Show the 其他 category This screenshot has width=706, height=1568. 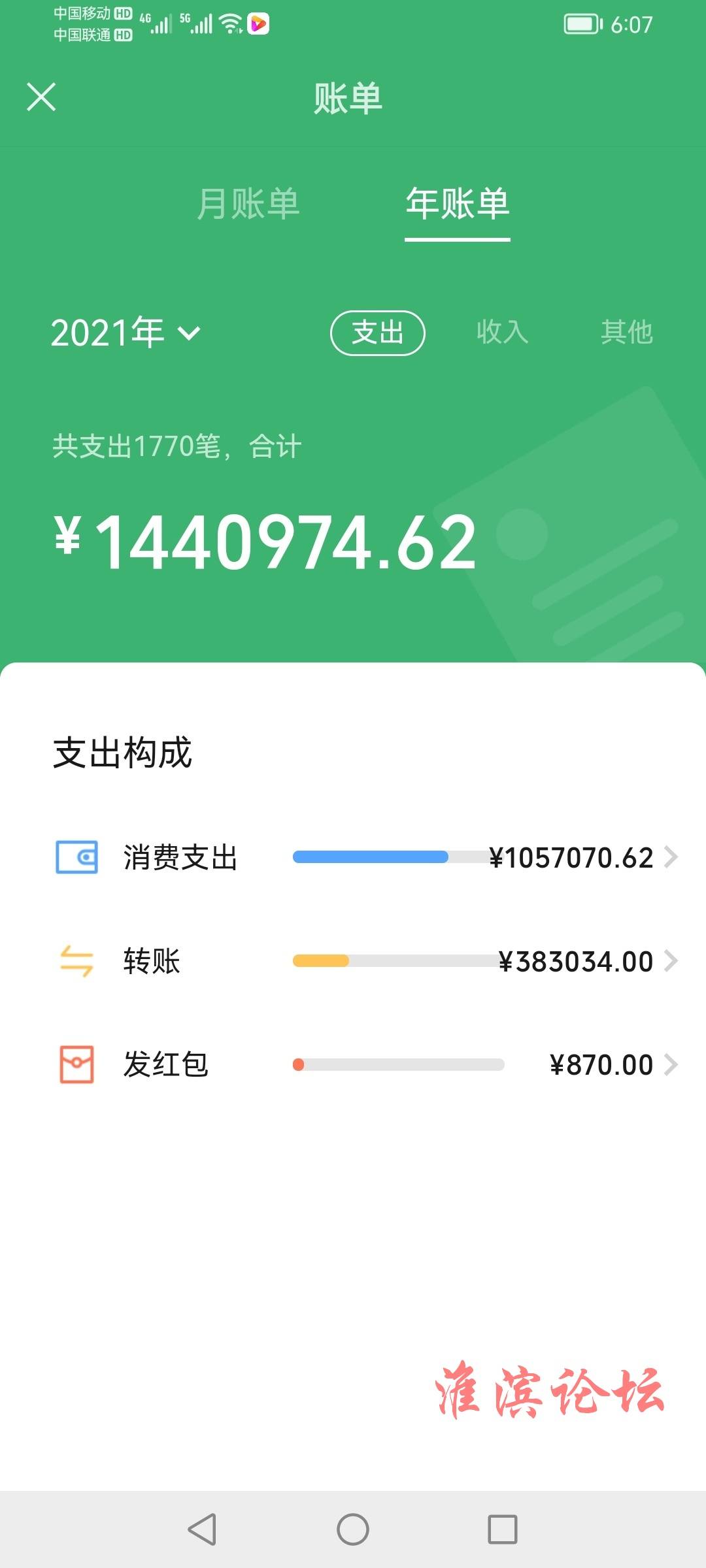pyautogui.click(x=626, y=332)
